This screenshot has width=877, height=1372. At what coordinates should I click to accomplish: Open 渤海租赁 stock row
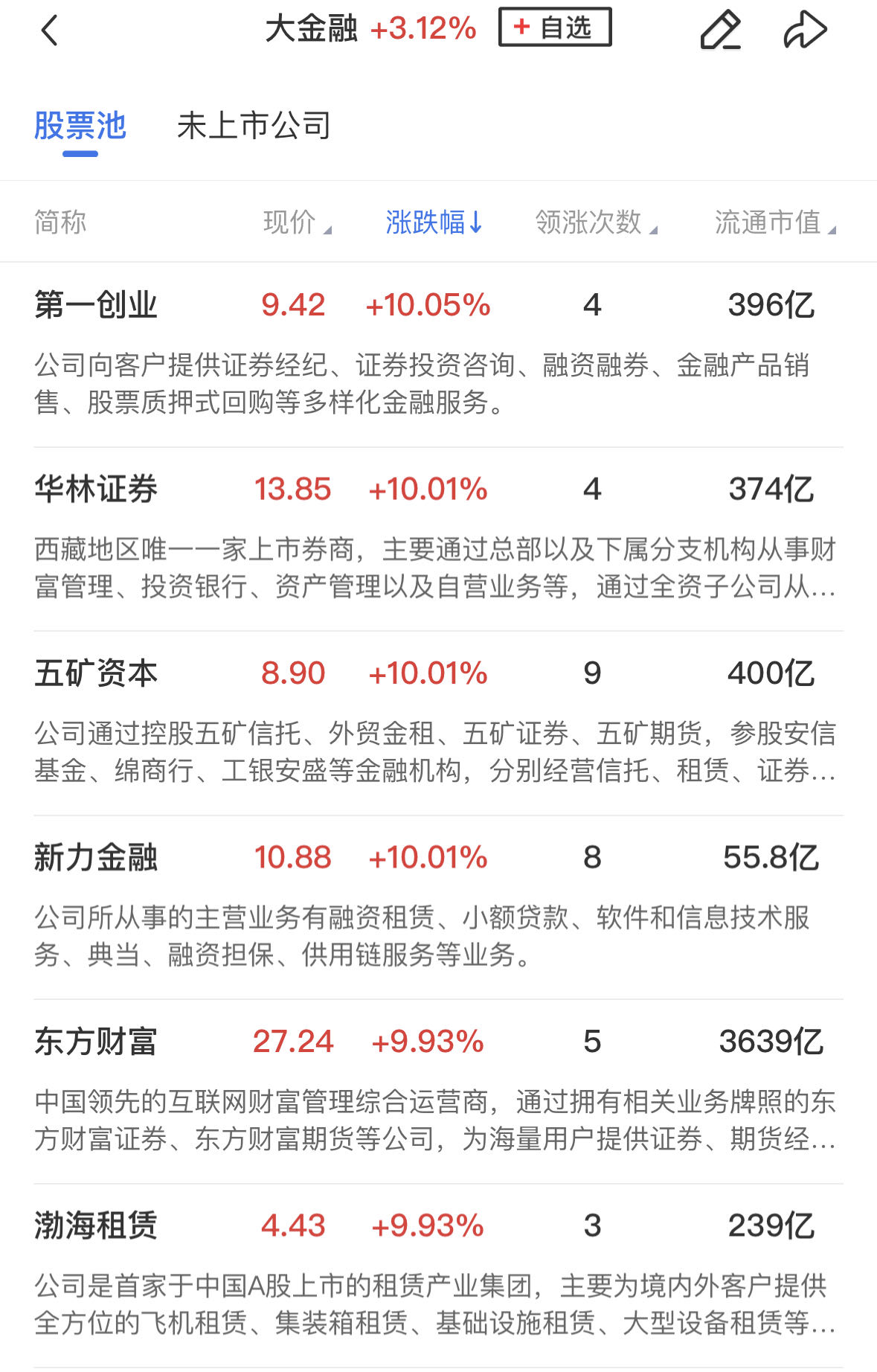pyautogui.click(x=96, y=1225)
